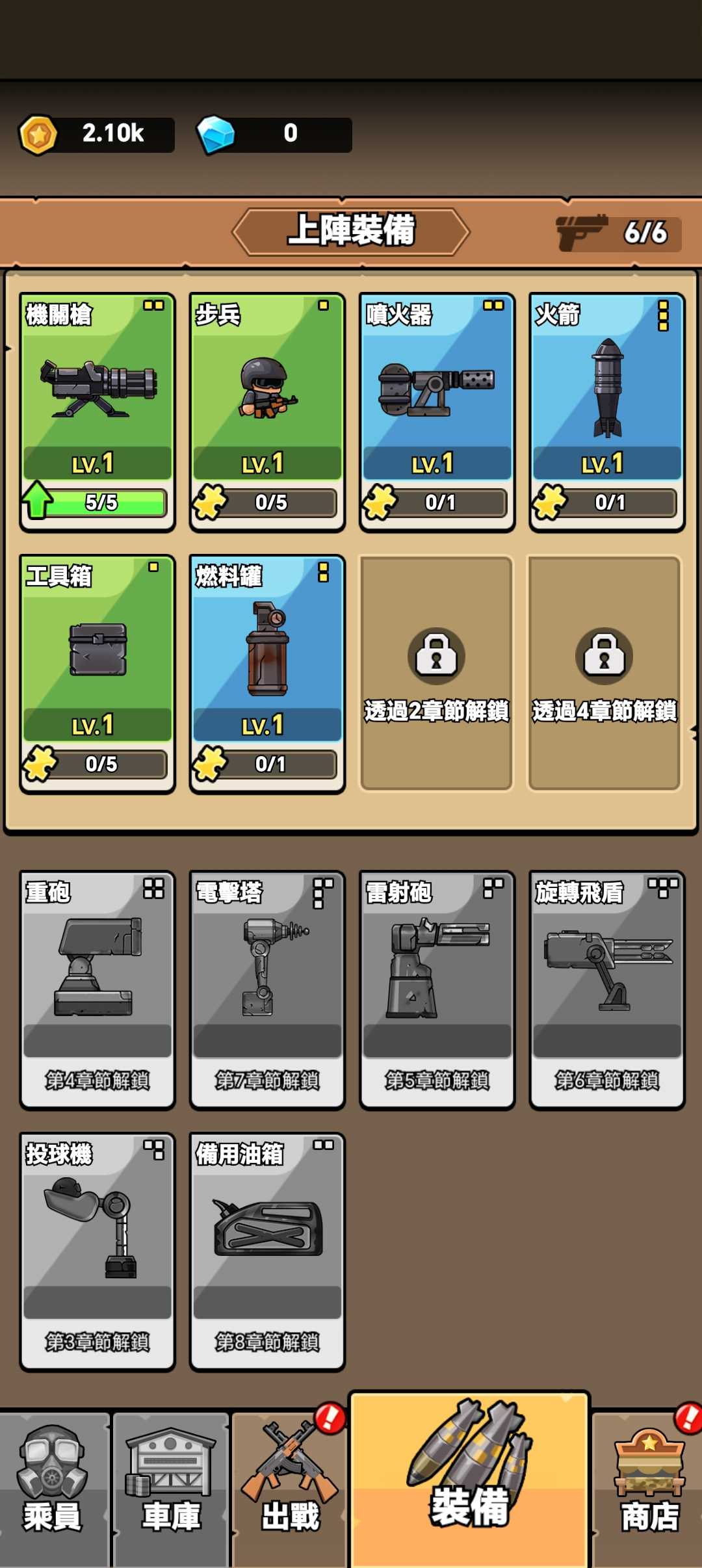Open the 商店 shop tab
The height and width of the screenshot is (1568, 702).
click(649, 1489)
